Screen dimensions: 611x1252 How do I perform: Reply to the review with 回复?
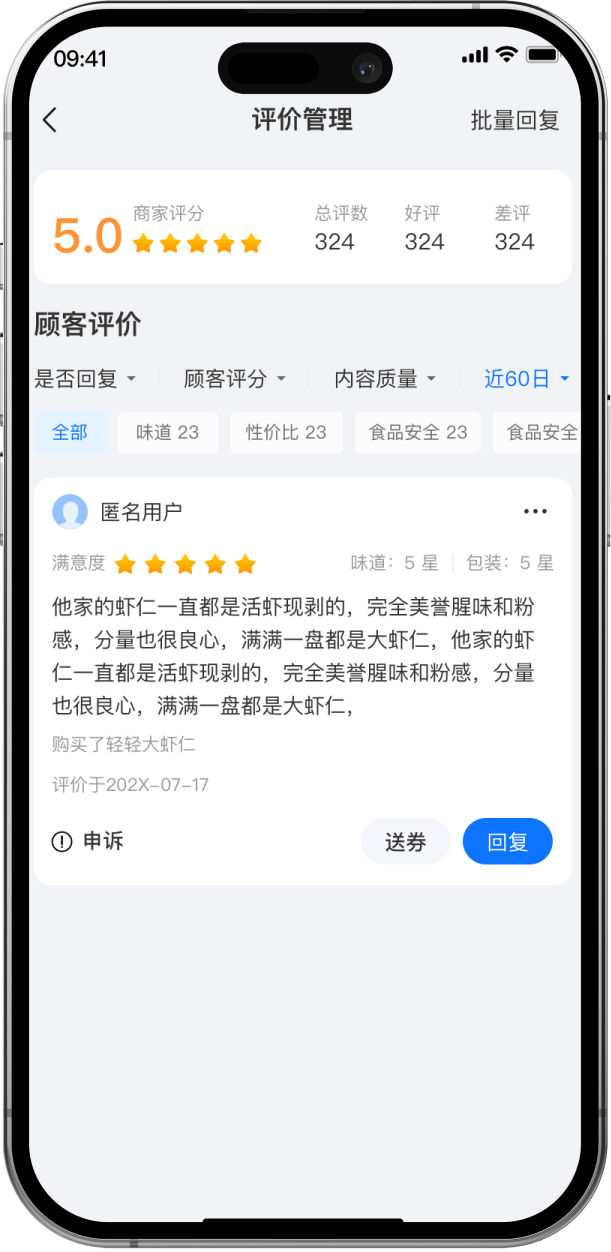click(x=507, y=842)
